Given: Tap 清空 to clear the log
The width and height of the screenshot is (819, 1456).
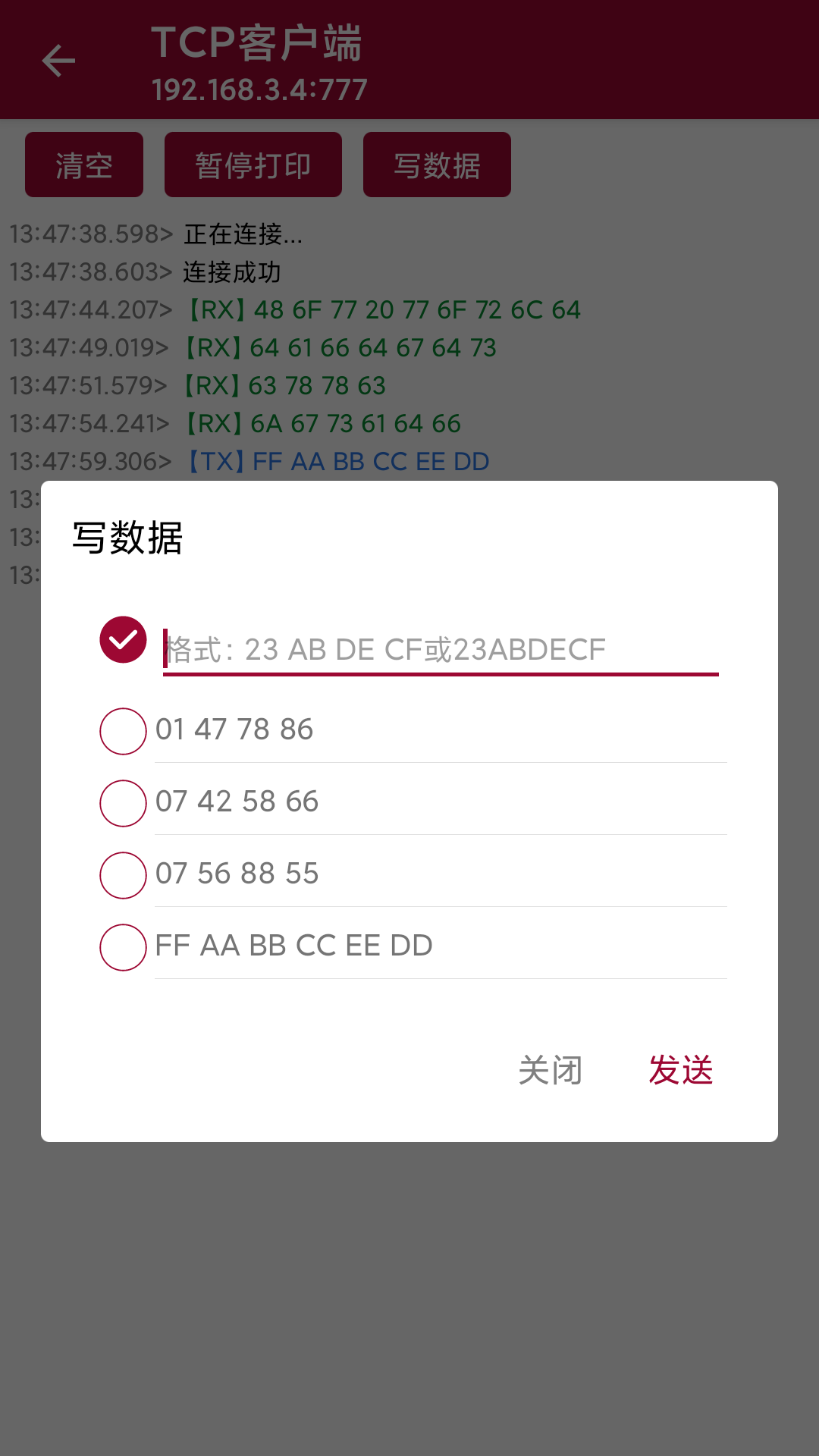Looking at the screenshot, I should click(83, 165).
